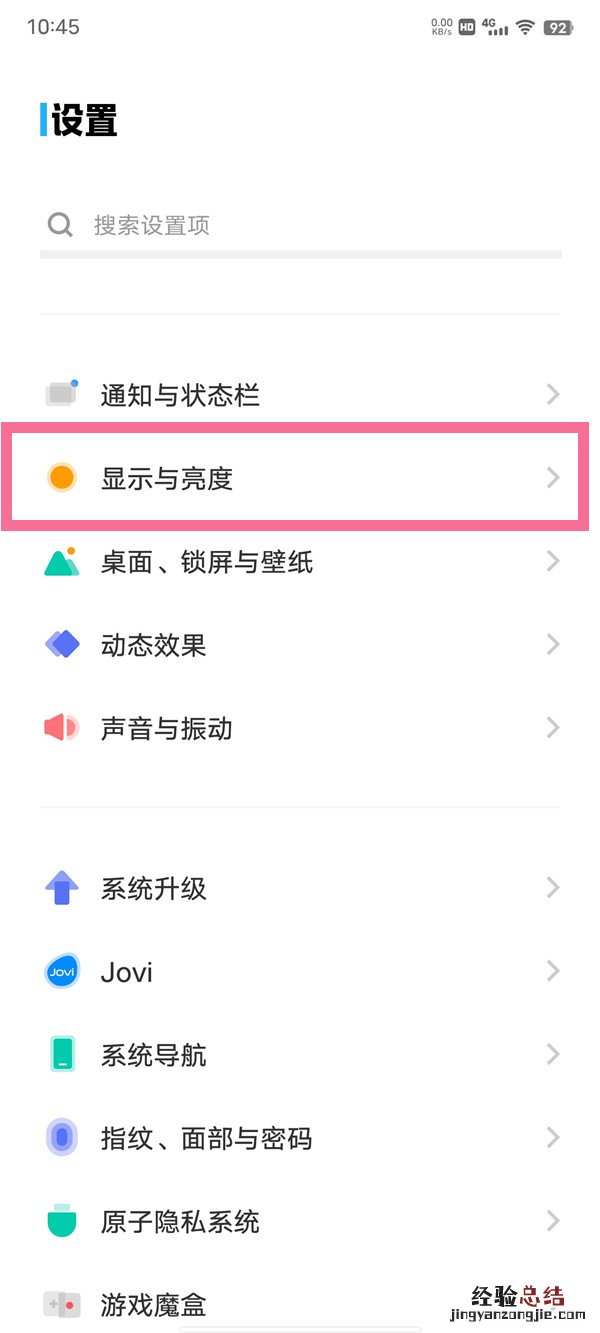Go to 系统导航 settings

pos(300,1054)
